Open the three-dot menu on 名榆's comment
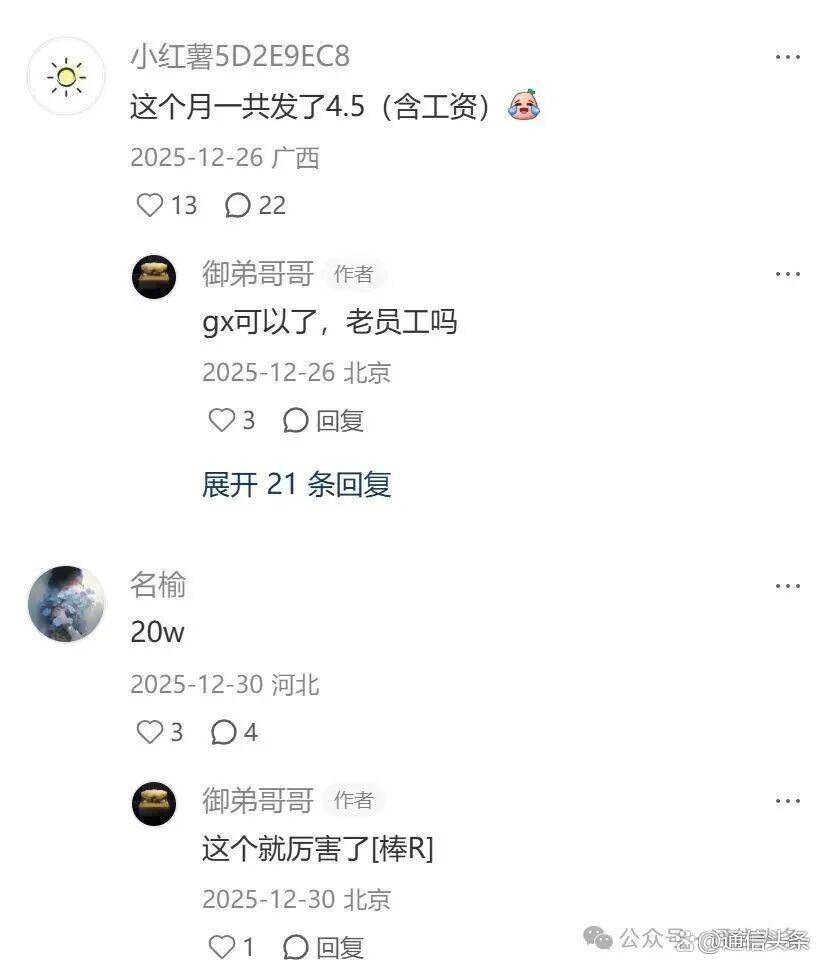Image resolution: width=827 pixels, height=971 pixels. point(787,586)
